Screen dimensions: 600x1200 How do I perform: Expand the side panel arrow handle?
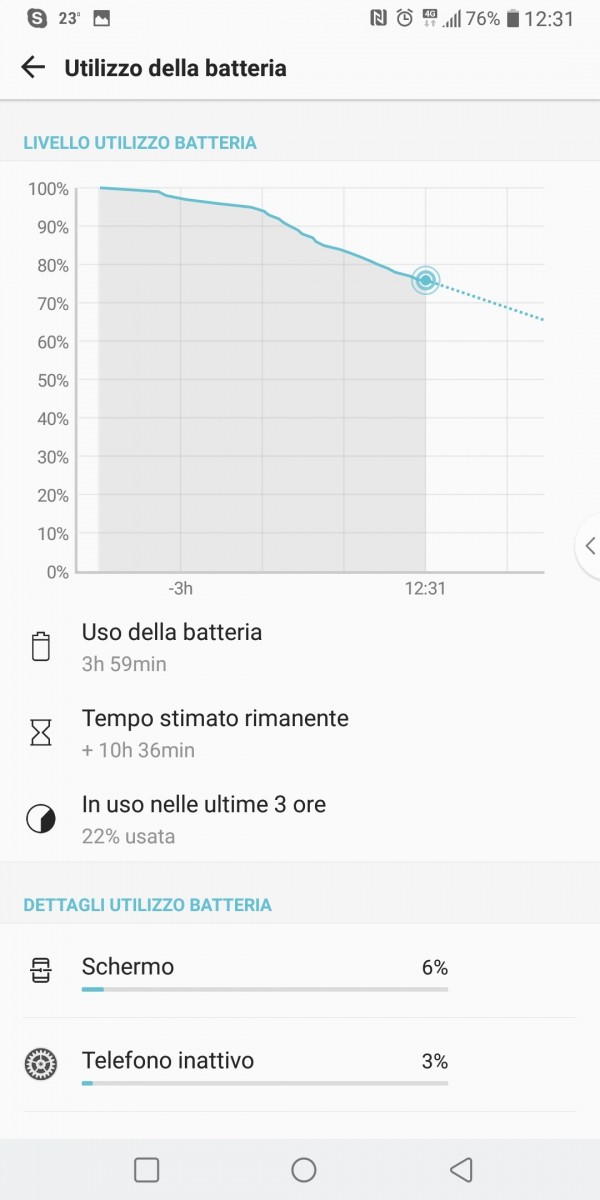(589, 546)
